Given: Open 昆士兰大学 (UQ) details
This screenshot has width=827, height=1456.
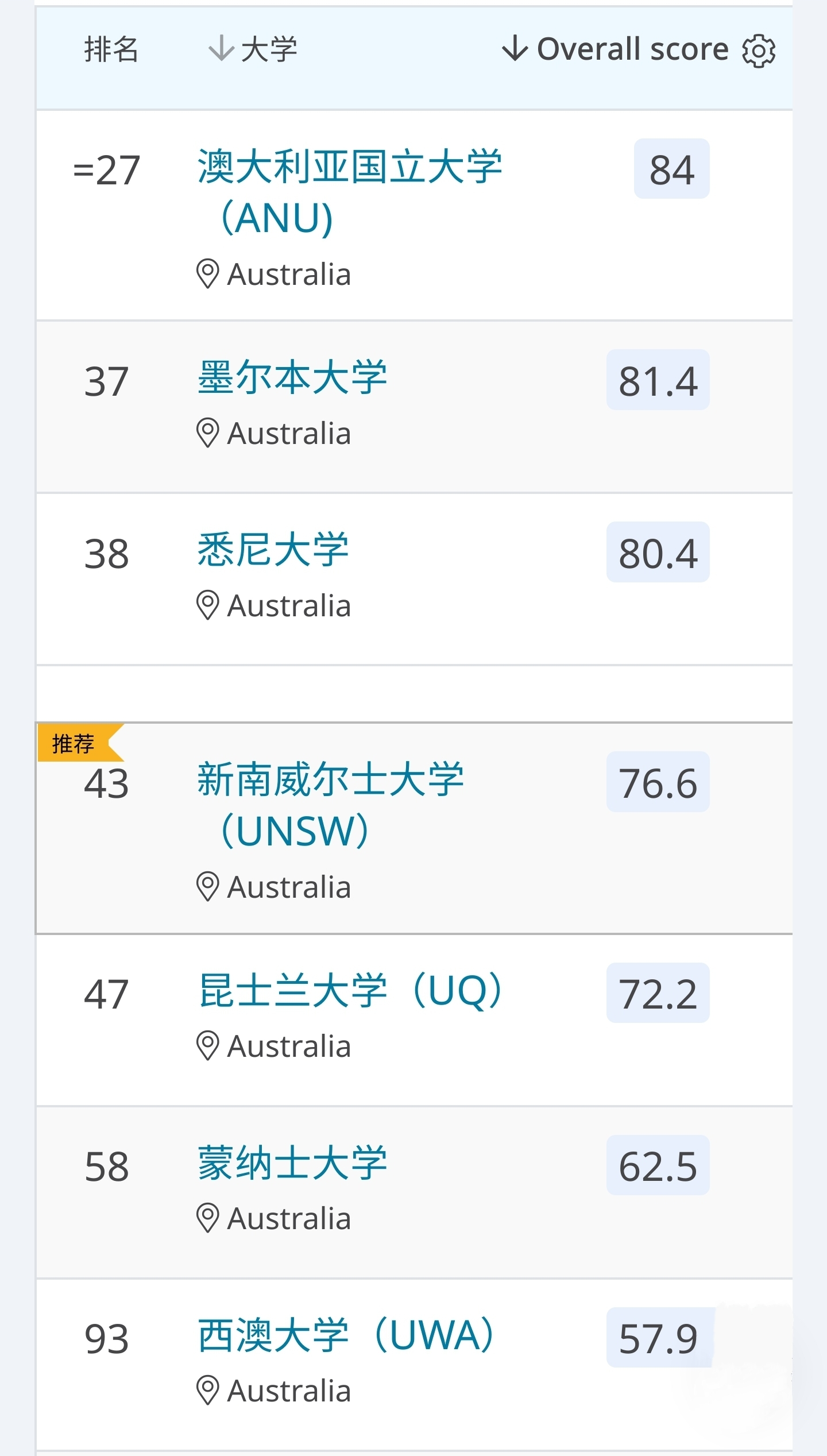Looking at the screenshot, I should [350, 991].
